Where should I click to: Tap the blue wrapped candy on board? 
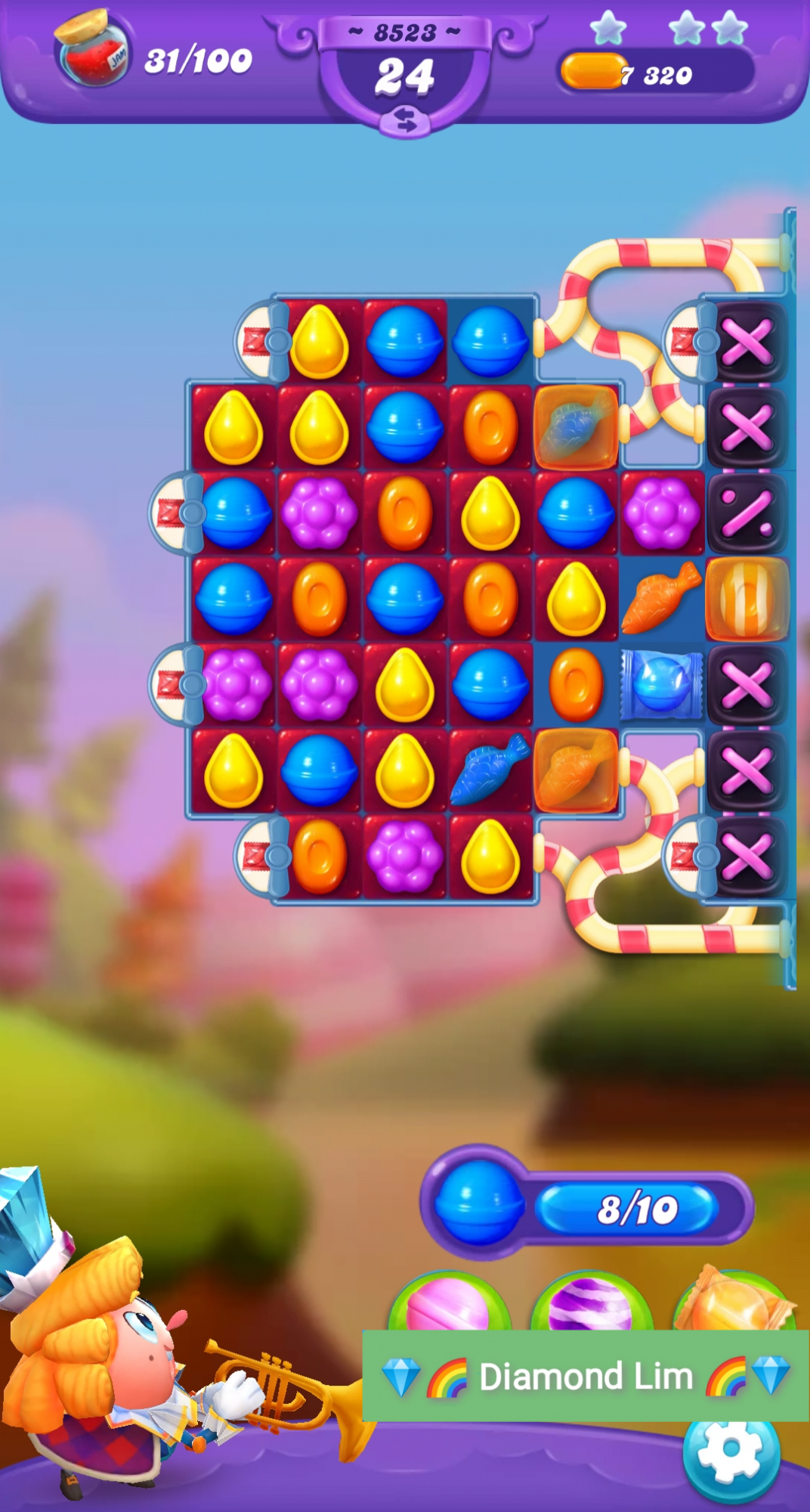click(x=661, y=684)
